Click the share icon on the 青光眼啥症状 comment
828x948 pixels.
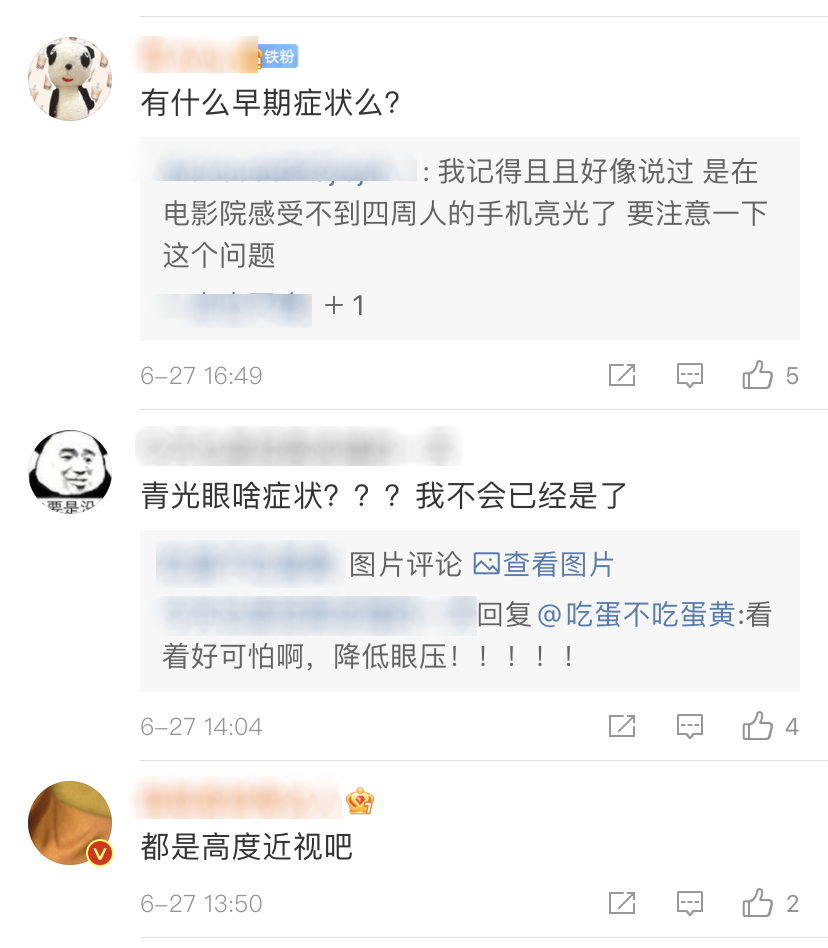(x=622, y=726)
